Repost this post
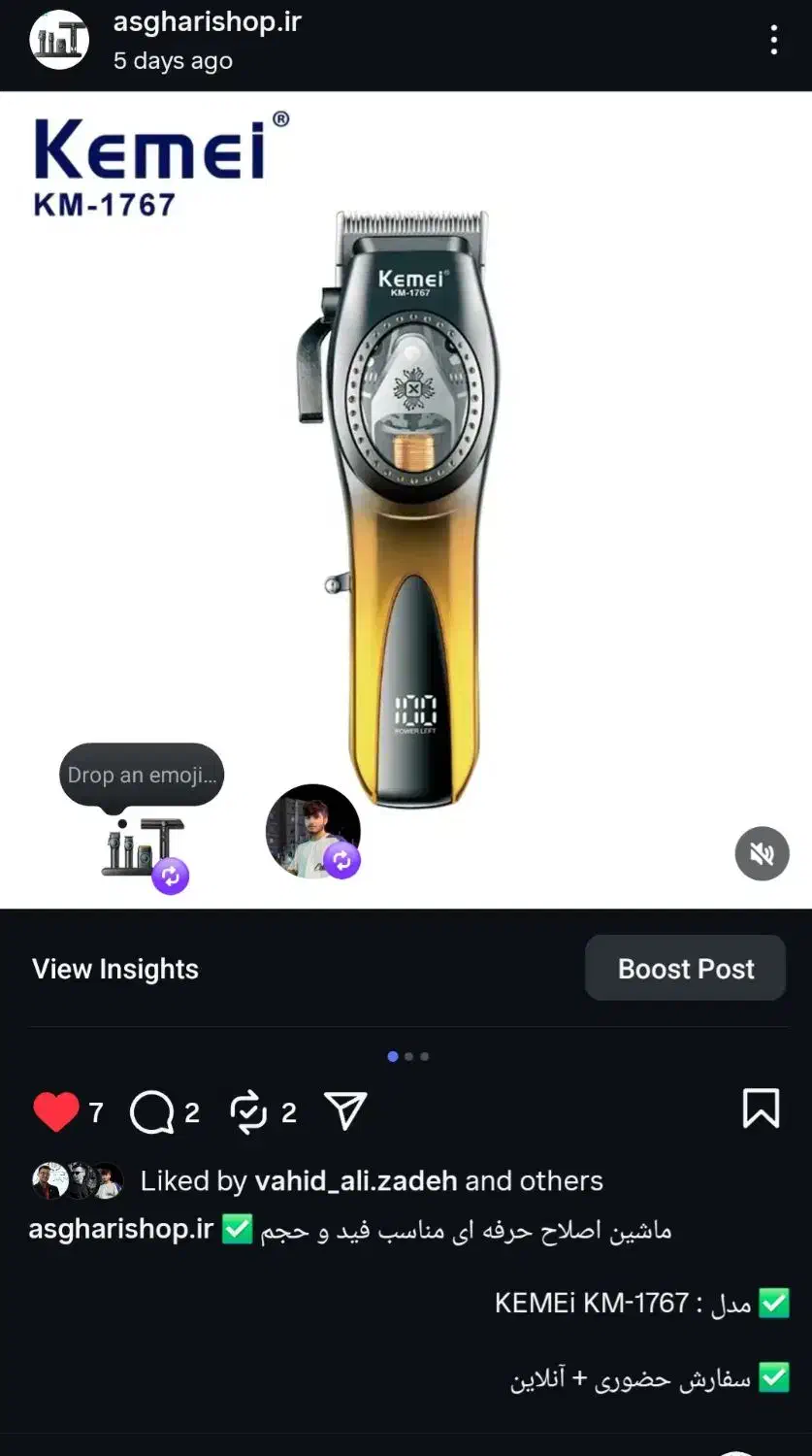Image resolution: width=812 pixels, height=1456 pixels. pyautogui.click(x=248, y=1112)
